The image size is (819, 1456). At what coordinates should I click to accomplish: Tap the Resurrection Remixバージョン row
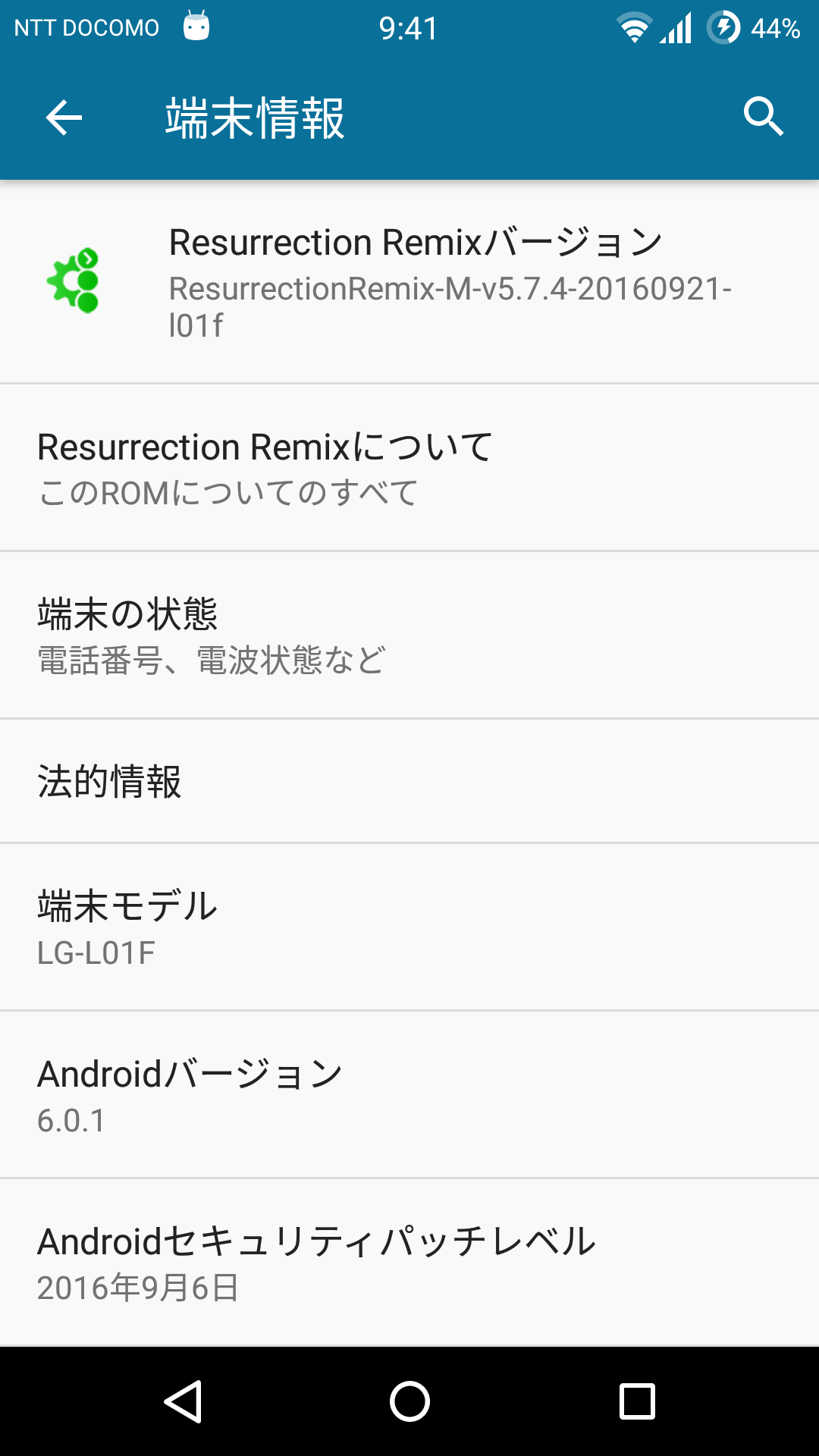point(409,282)
